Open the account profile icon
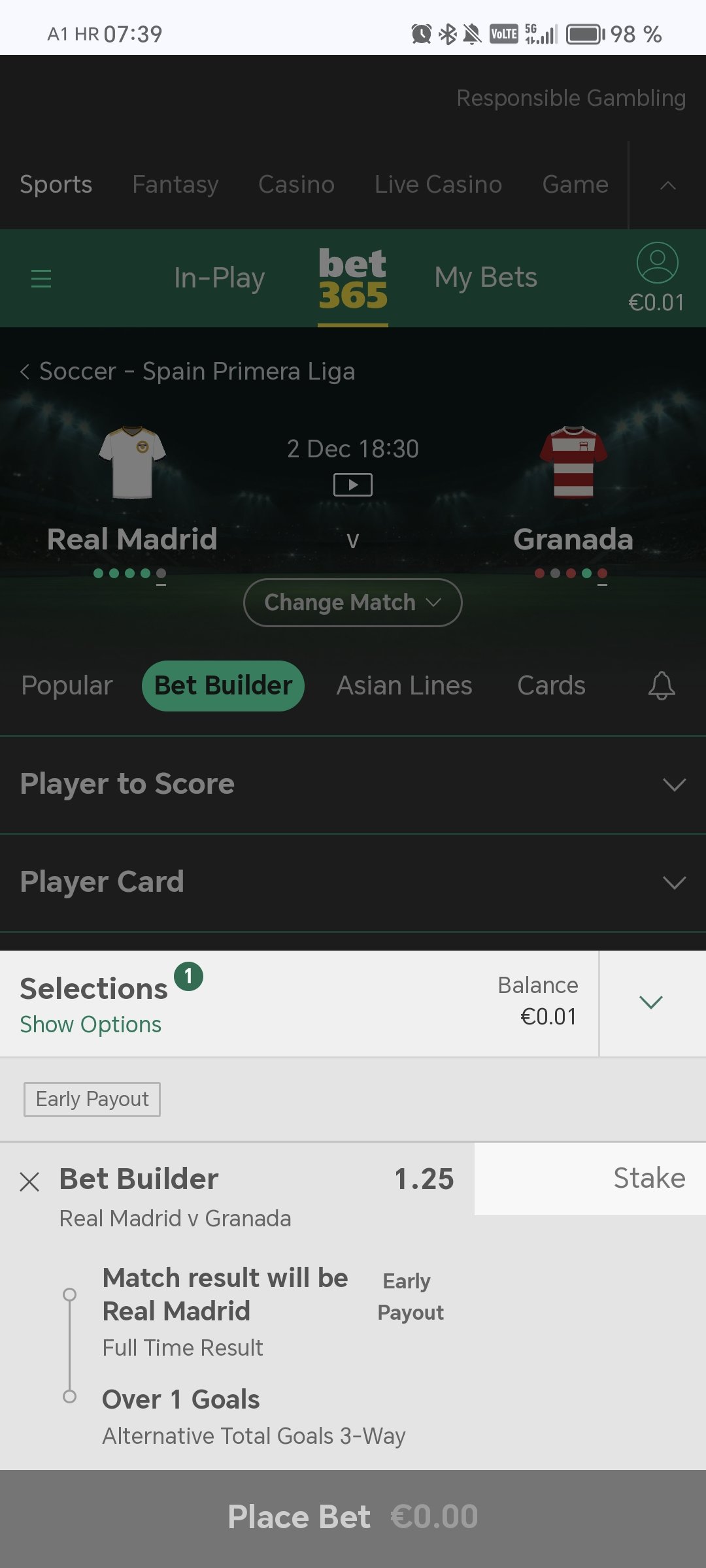The image size is (706, 1568). [x=657, y=263]
